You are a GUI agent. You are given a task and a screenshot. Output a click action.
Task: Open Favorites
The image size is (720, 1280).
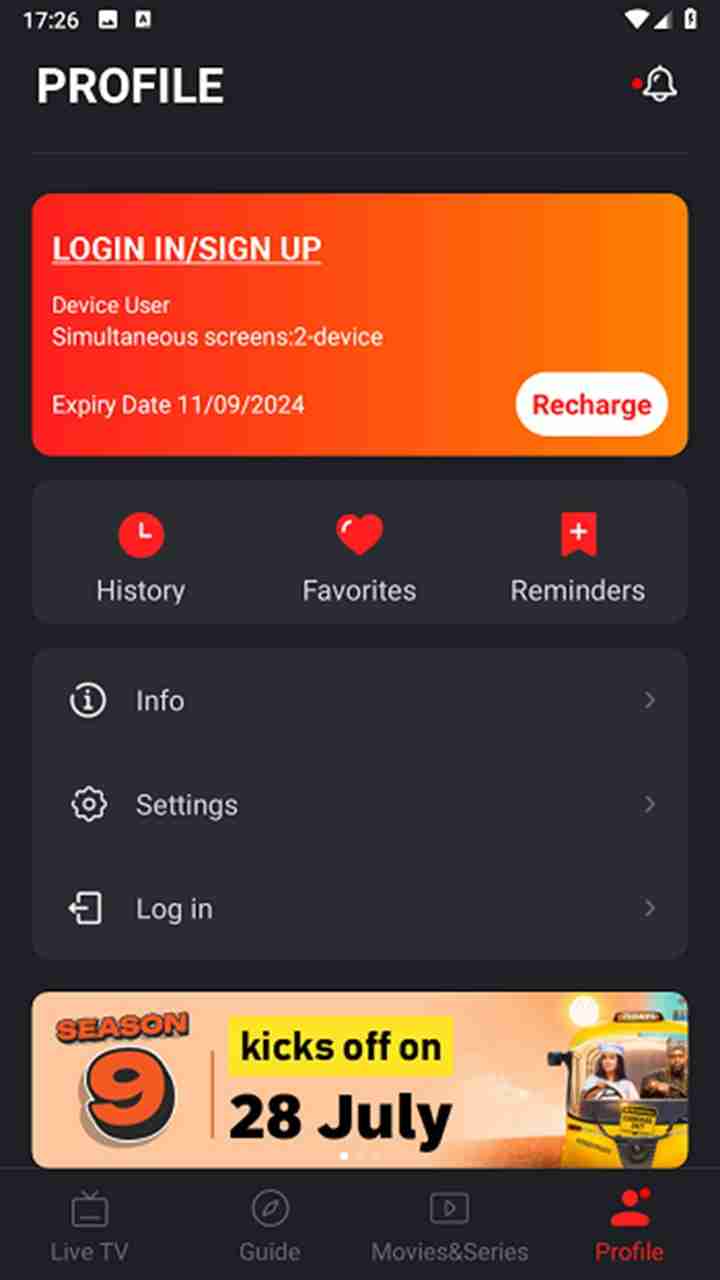pos(359,558)
